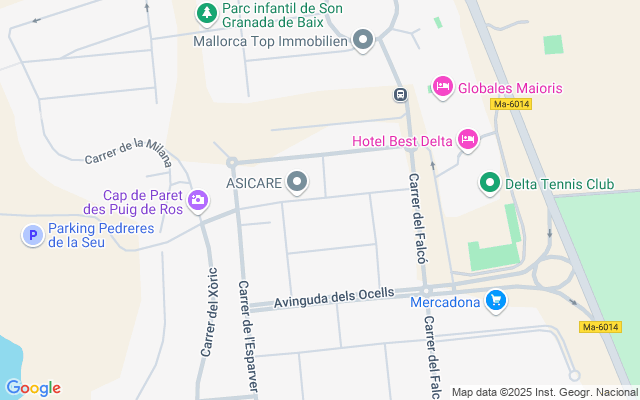Screen dimensions: 640x400
Task: Select the Globales Maioris hotel marker
Action: [444, 88]
